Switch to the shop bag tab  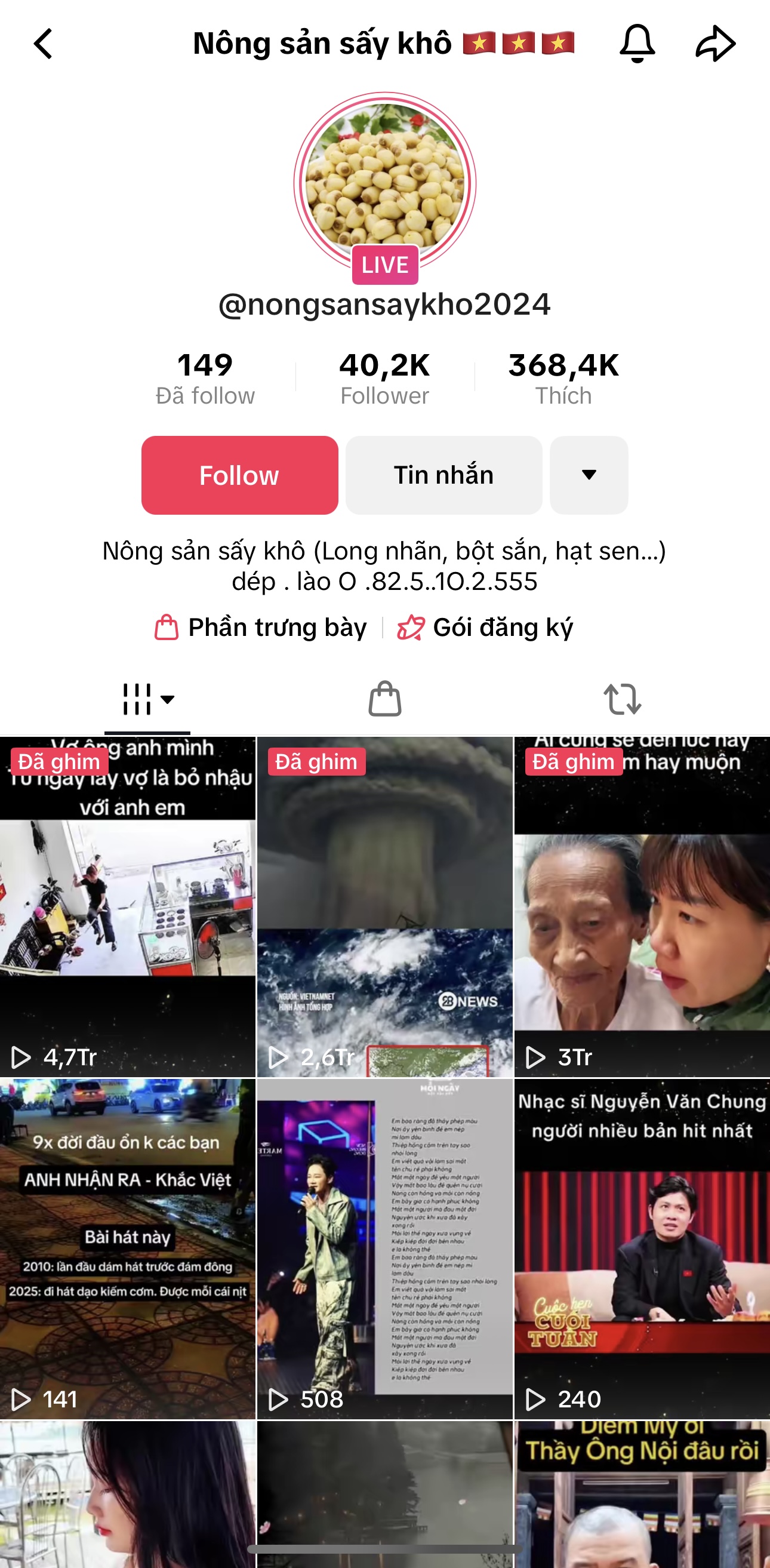384,699
